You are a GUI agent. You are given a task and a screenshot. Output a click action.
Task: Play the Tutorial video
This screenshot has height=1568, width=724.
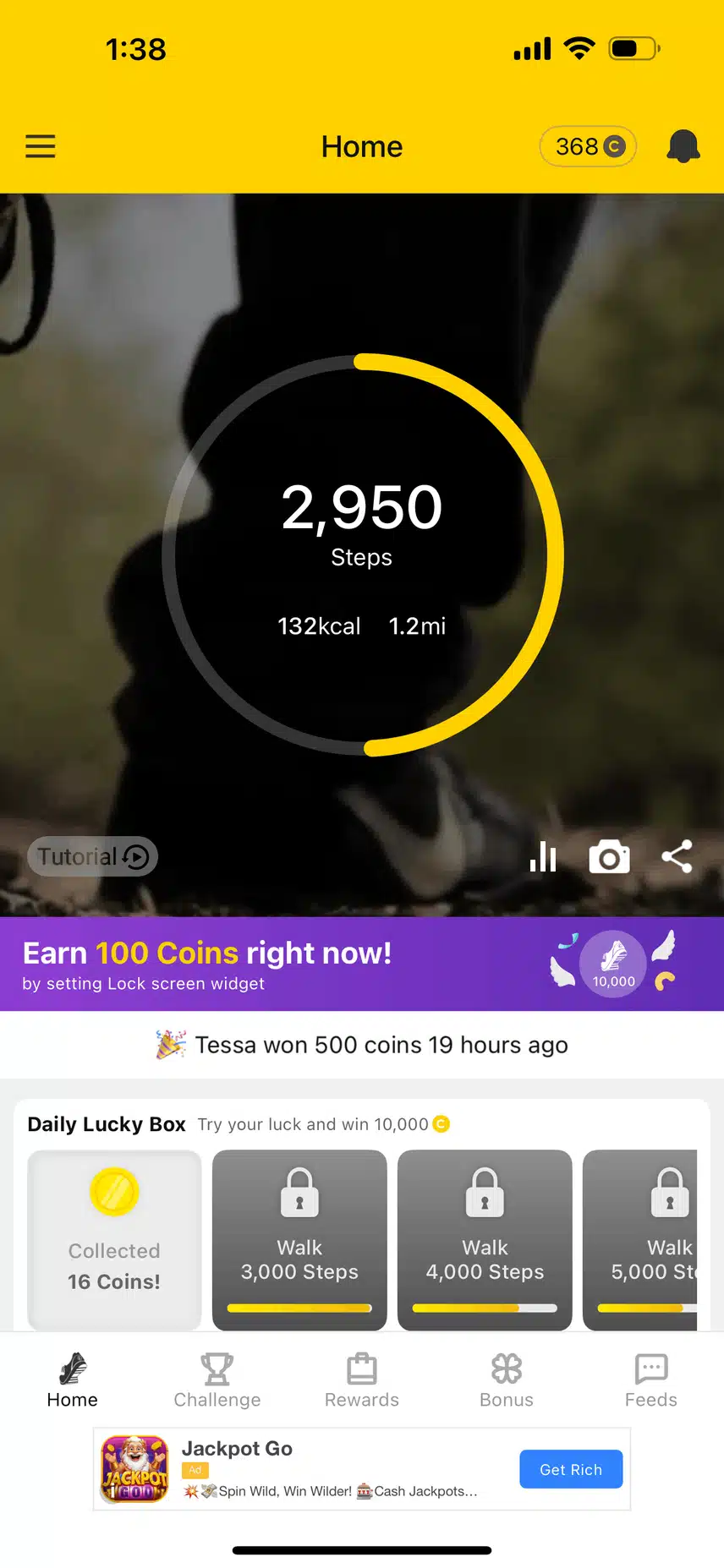93,856
